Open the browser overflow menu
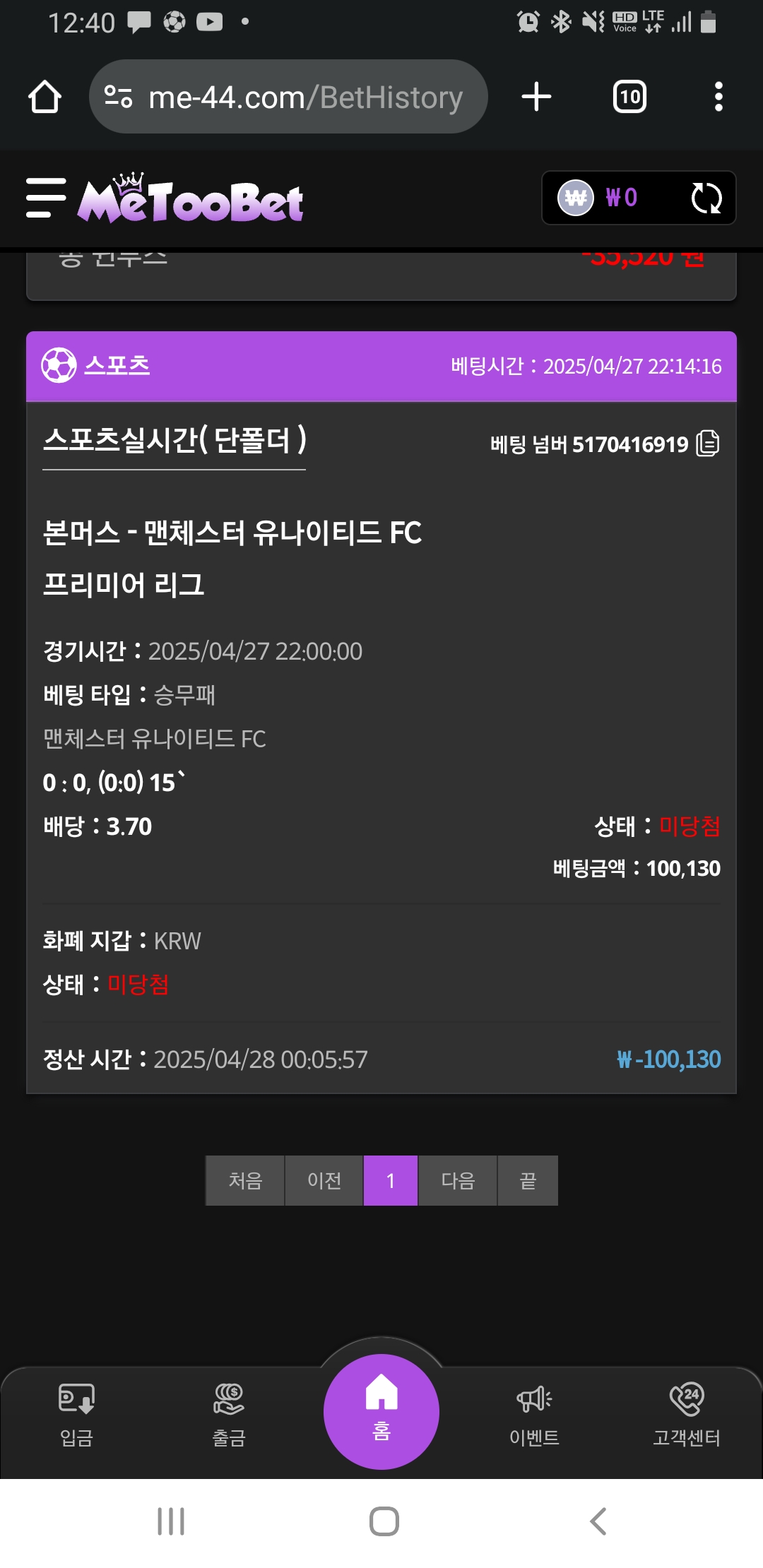Viewport: 763px width, 1568px height. 718,97
